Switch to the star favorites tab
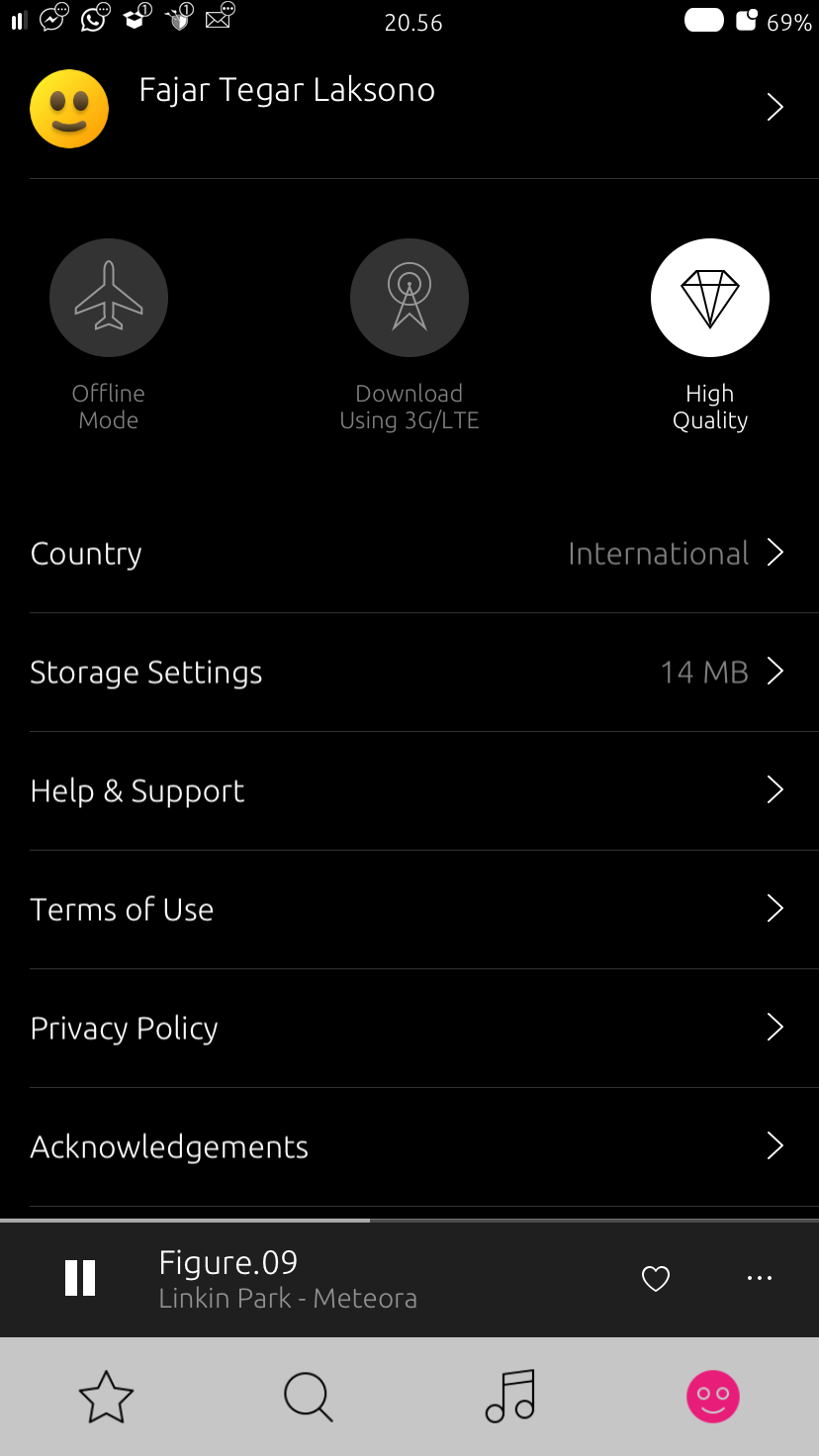 point(106,1398)
